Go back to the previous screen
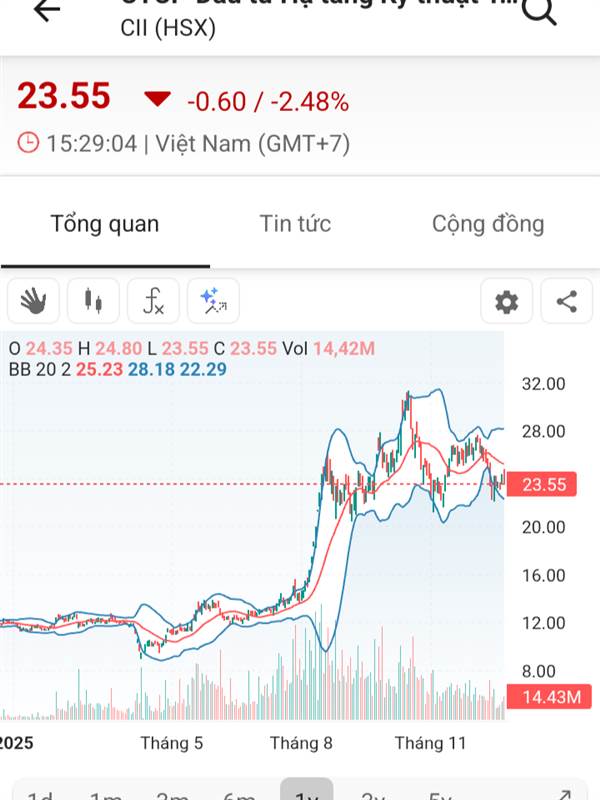The width and height of the screenshot is (600, 800). tap(46, 11)
